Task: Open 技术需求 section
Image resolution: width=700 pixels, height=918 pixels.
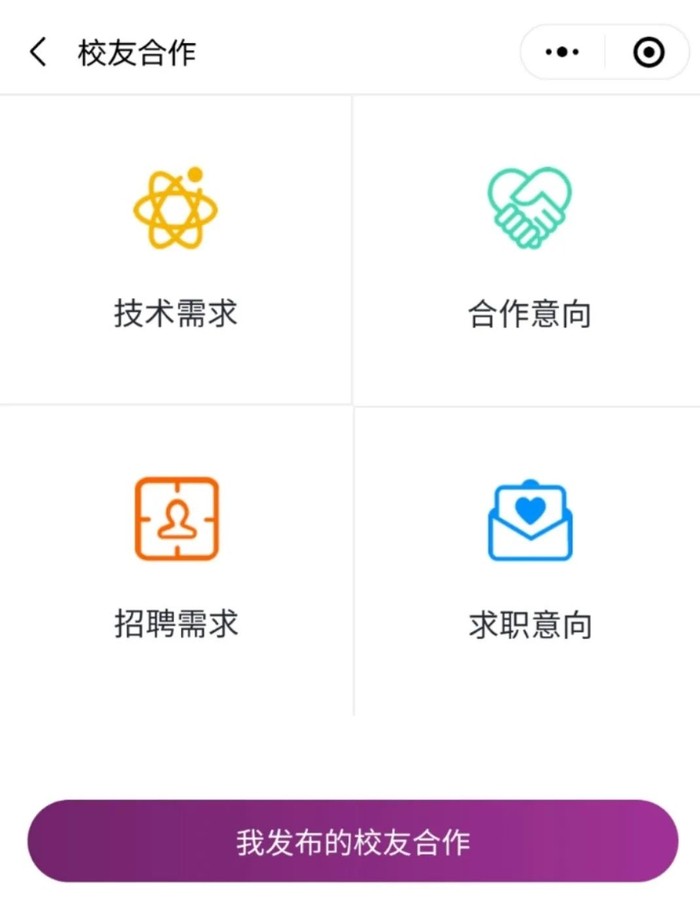Action: [x=176, y=250]
